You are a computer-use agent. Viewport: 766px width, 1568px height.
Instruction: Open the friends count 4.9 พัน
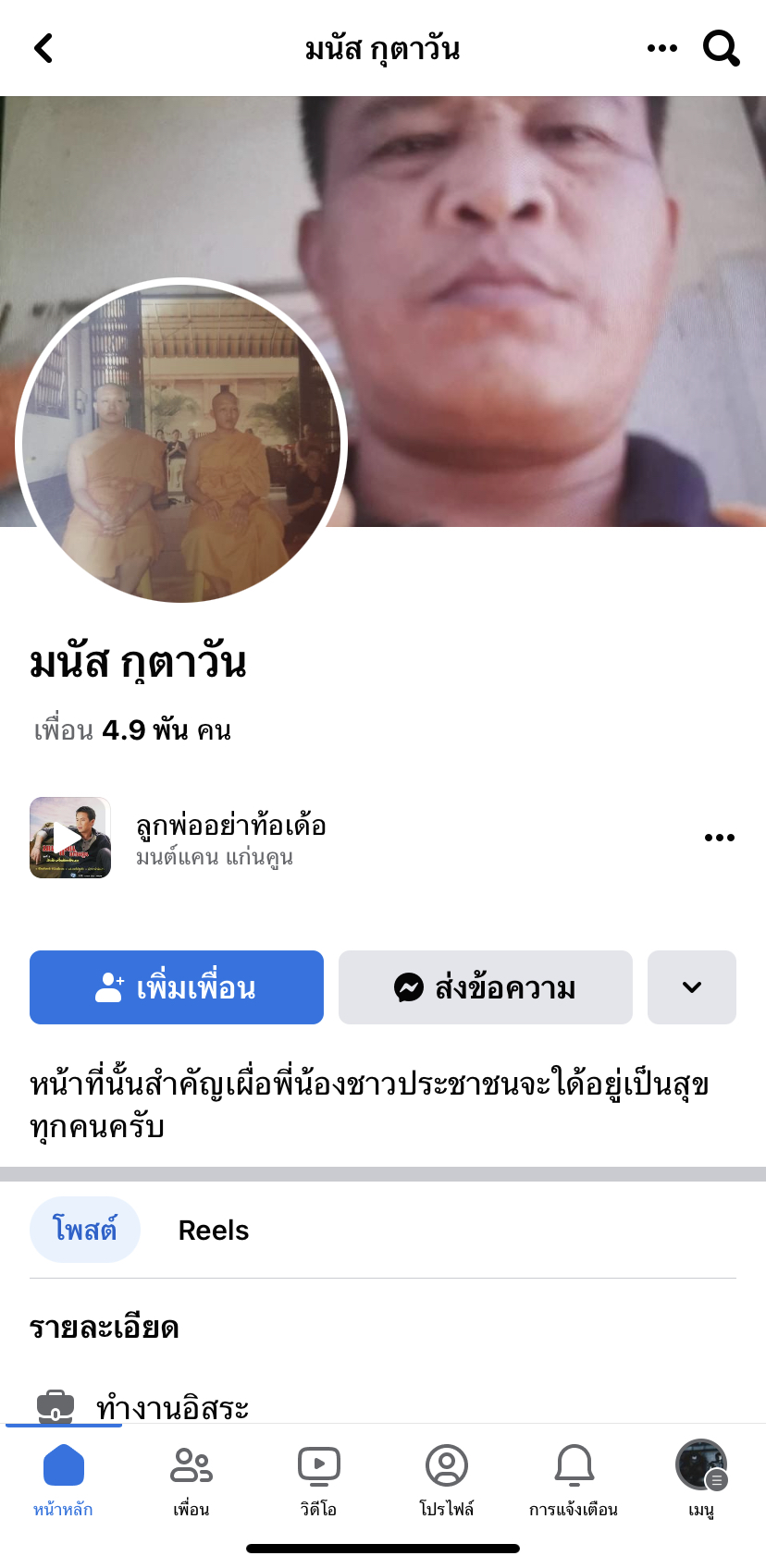pos(132,730)
